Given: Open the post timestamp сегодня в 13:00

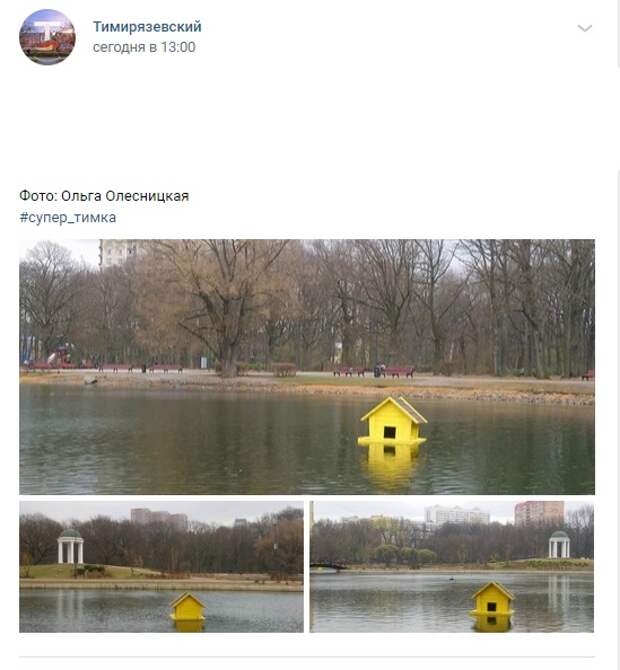Looking at the screenshot, I should click(144, 47).
